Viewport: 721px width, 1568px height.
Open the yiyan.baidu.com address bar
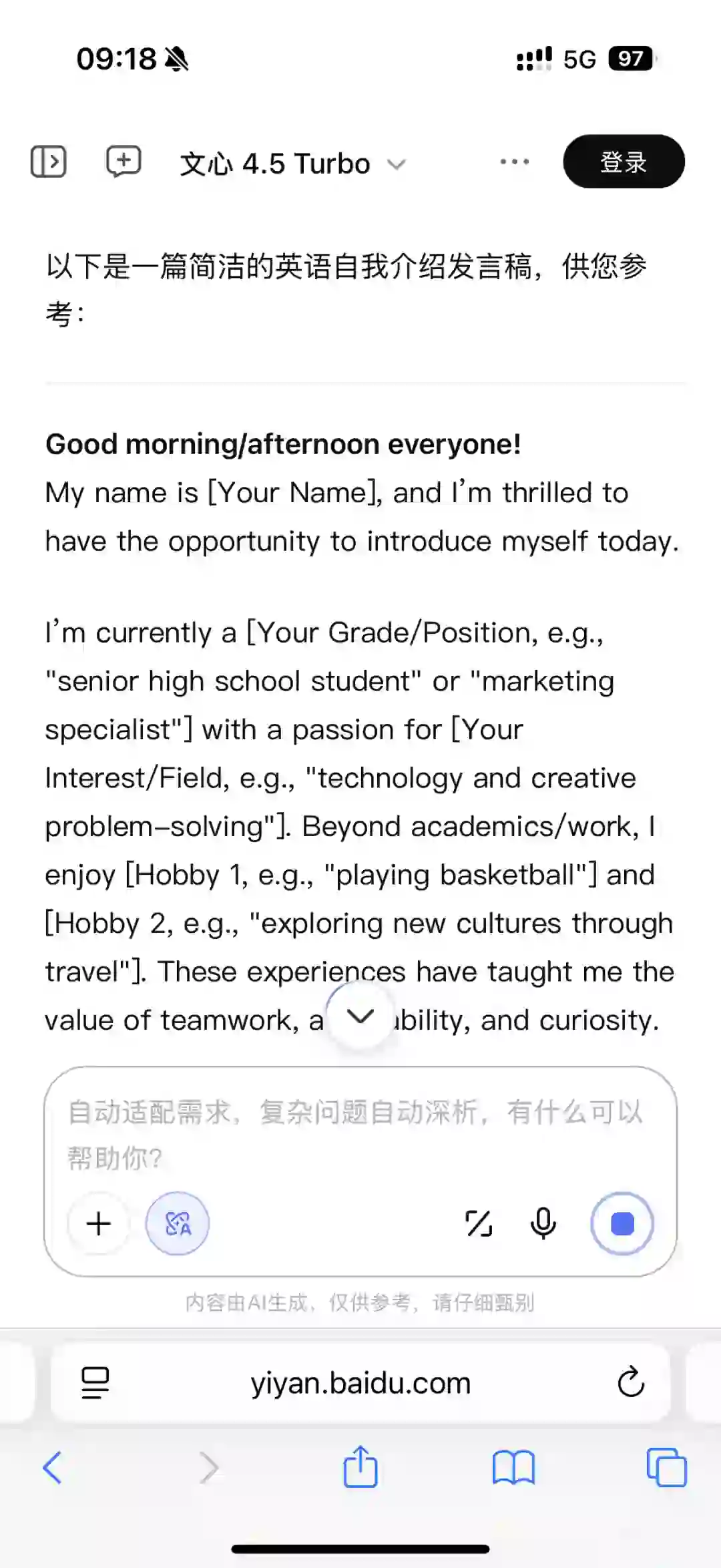click(360, 1384)
